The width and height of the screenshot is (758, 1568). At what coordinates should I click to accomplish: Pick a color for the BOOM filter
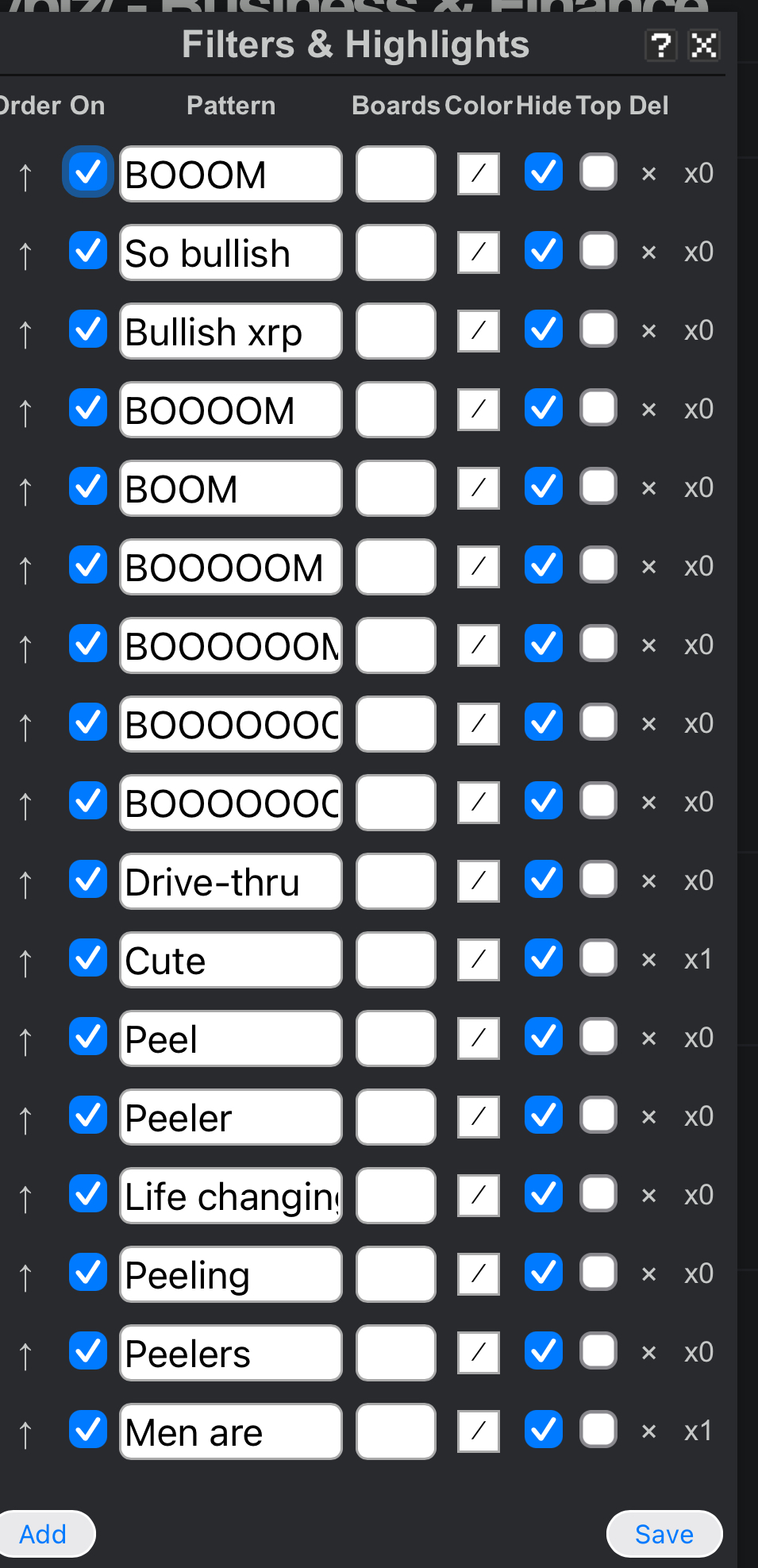pos(478,488)
